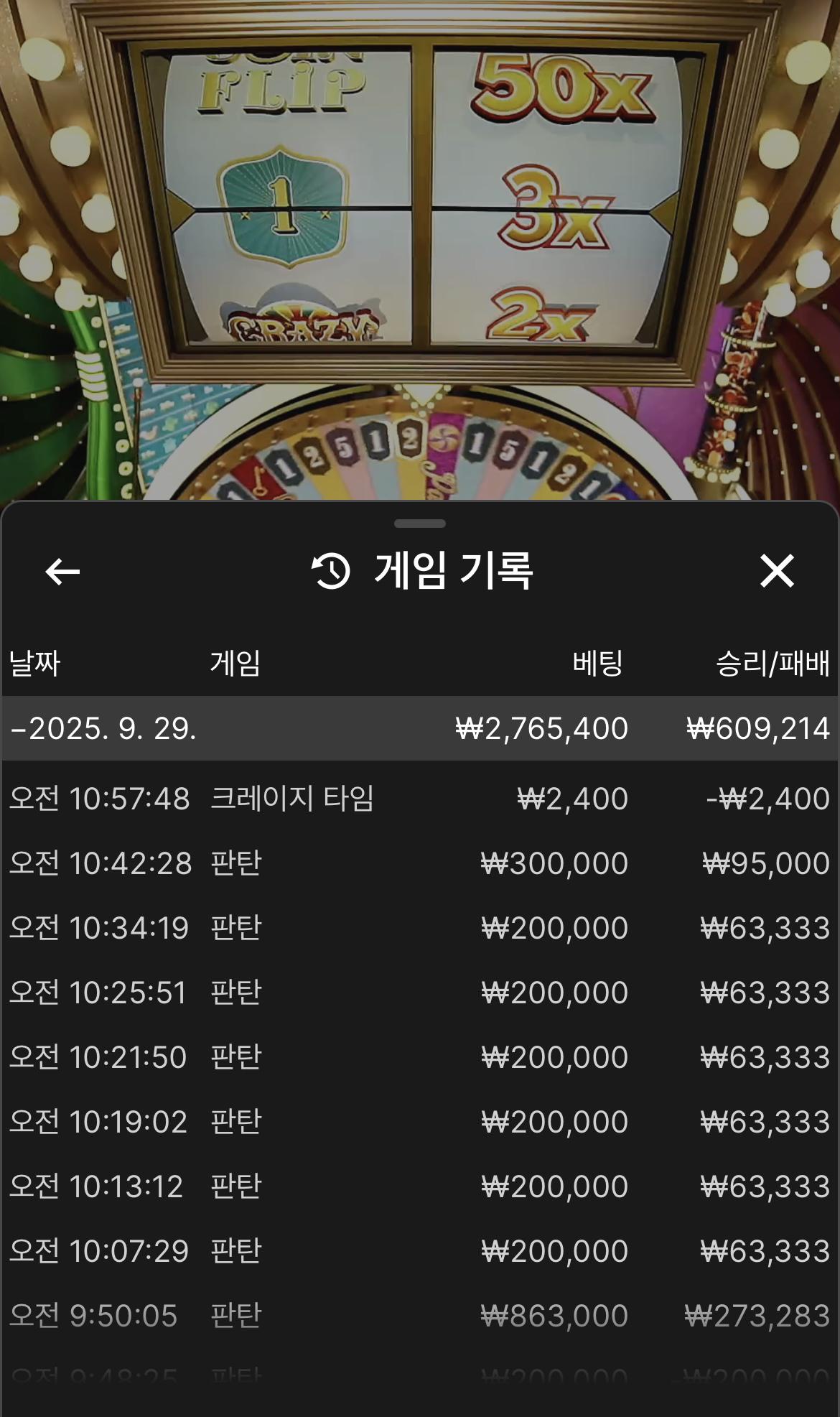Open the 오전 9:50:05 판탄 record
840x1417 pixels.
(419, 1316)
